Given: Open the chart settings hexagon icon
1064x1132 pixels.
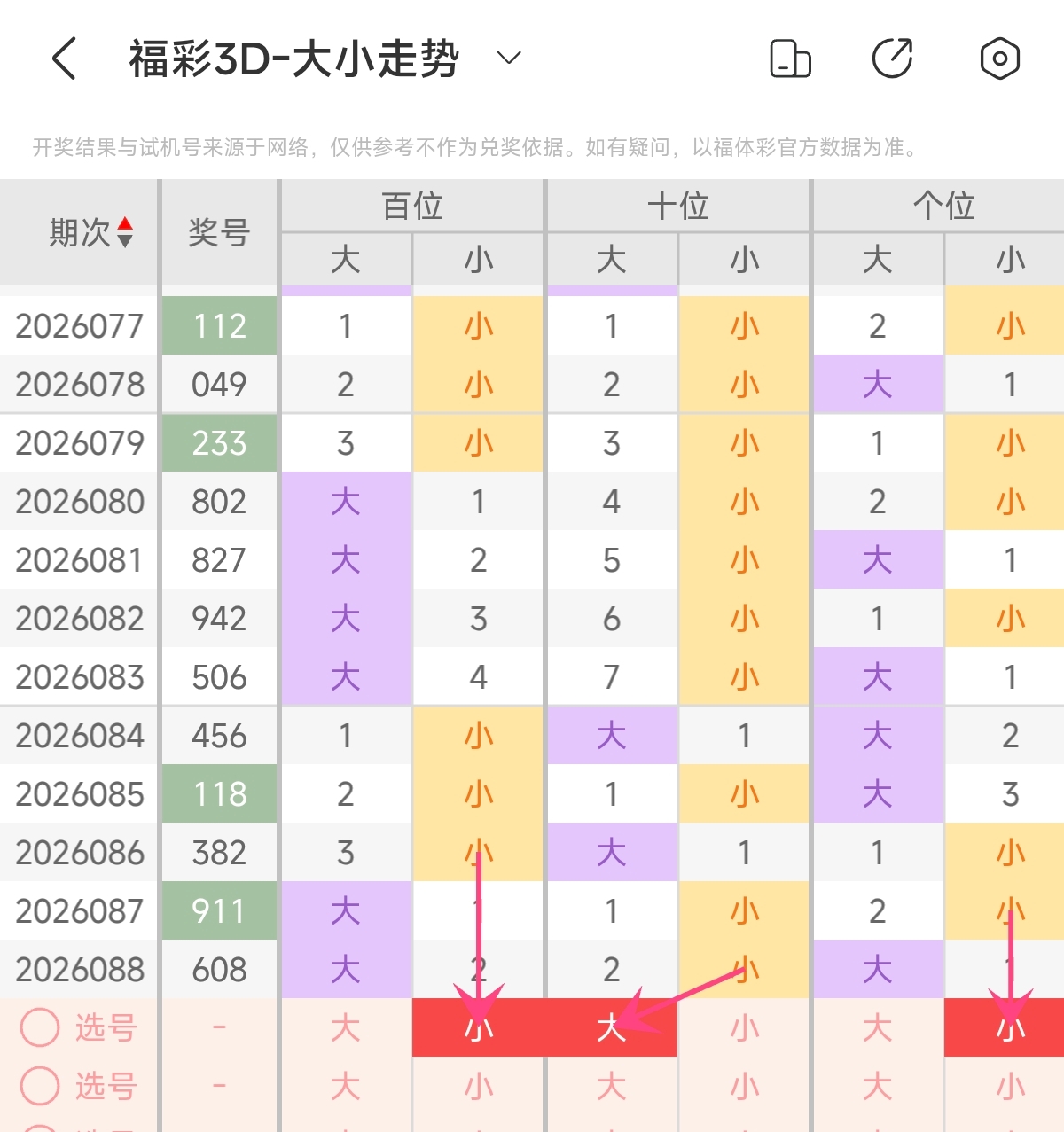Looking at the screenshot, I should coord(1000,59).
